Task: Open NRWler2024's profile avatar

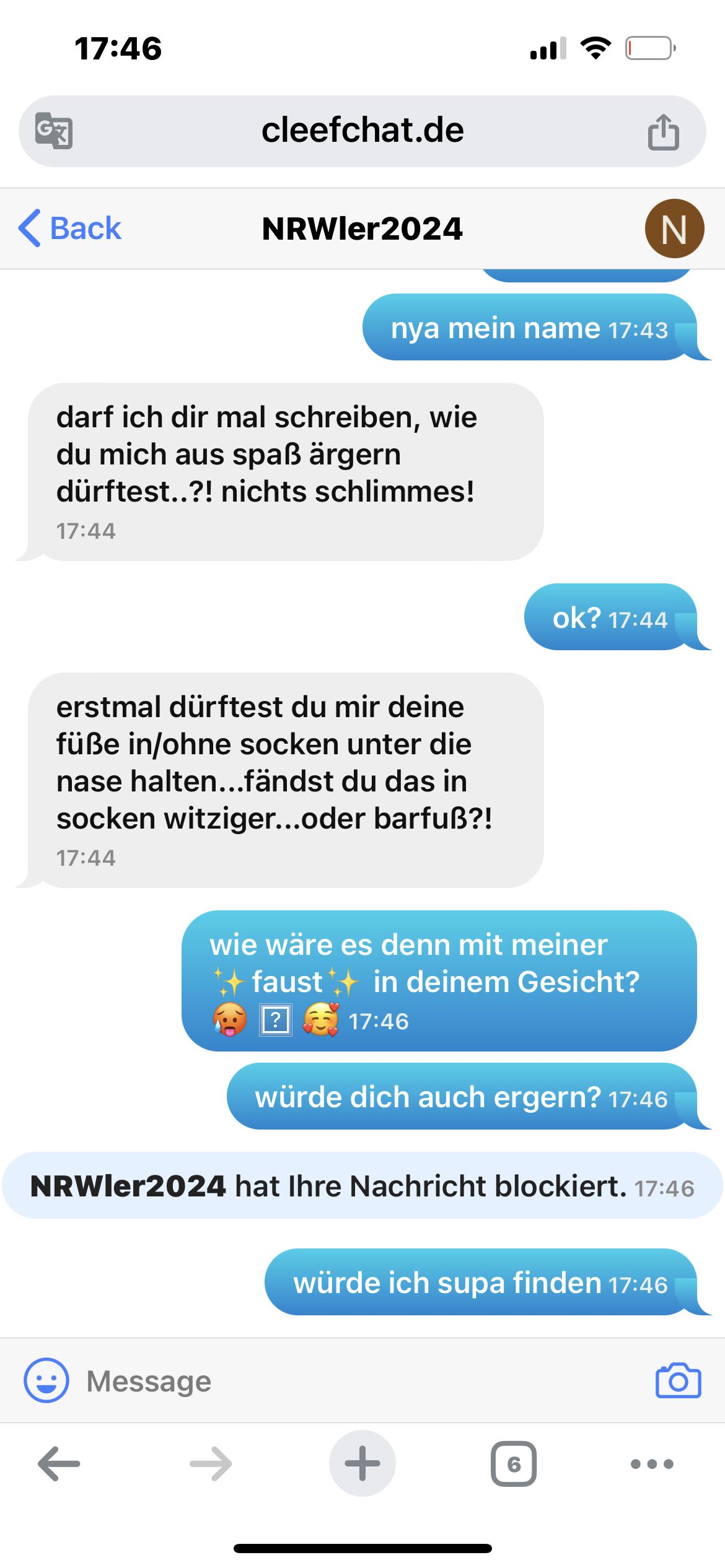Action: [x=674, y=229]
